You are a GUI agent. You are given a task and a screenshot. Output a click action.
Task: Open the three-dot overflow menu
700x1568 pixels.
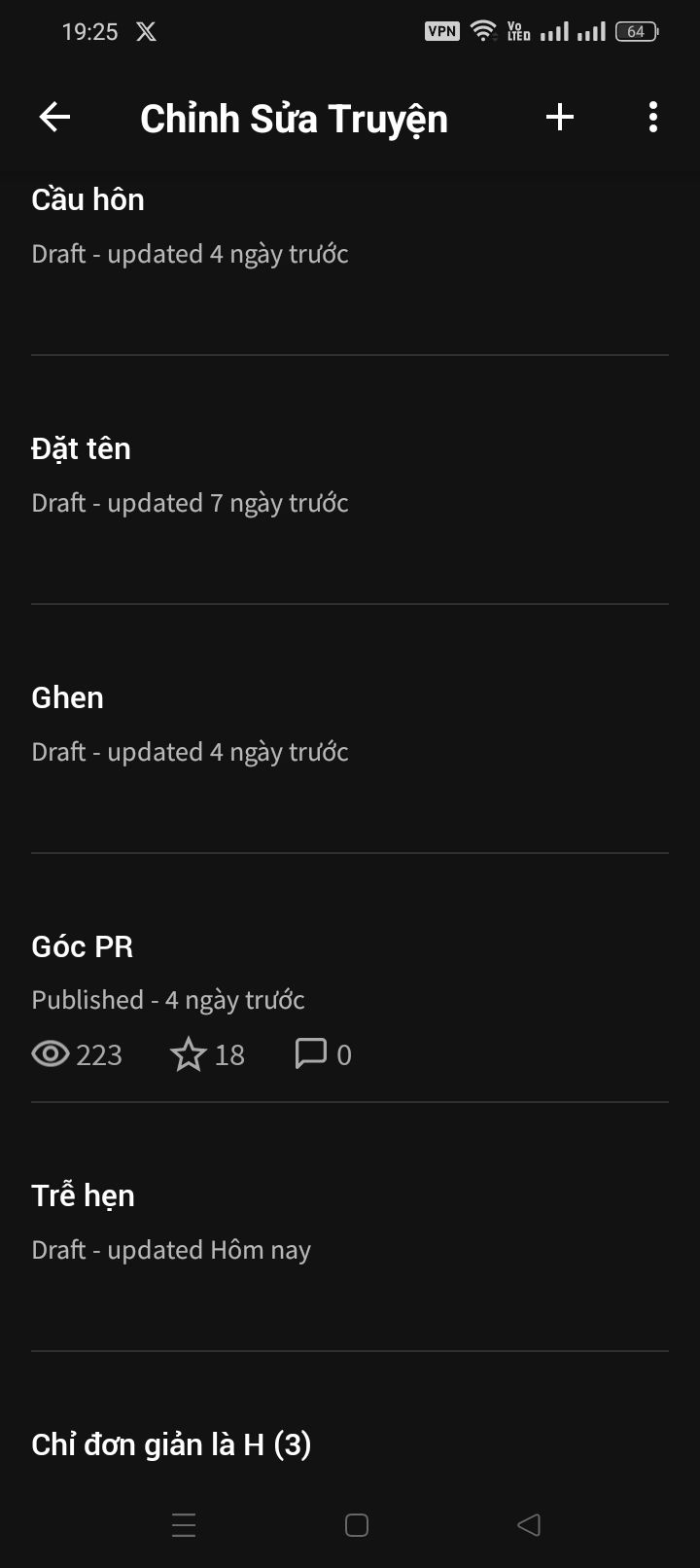click(x=652, y=118)
